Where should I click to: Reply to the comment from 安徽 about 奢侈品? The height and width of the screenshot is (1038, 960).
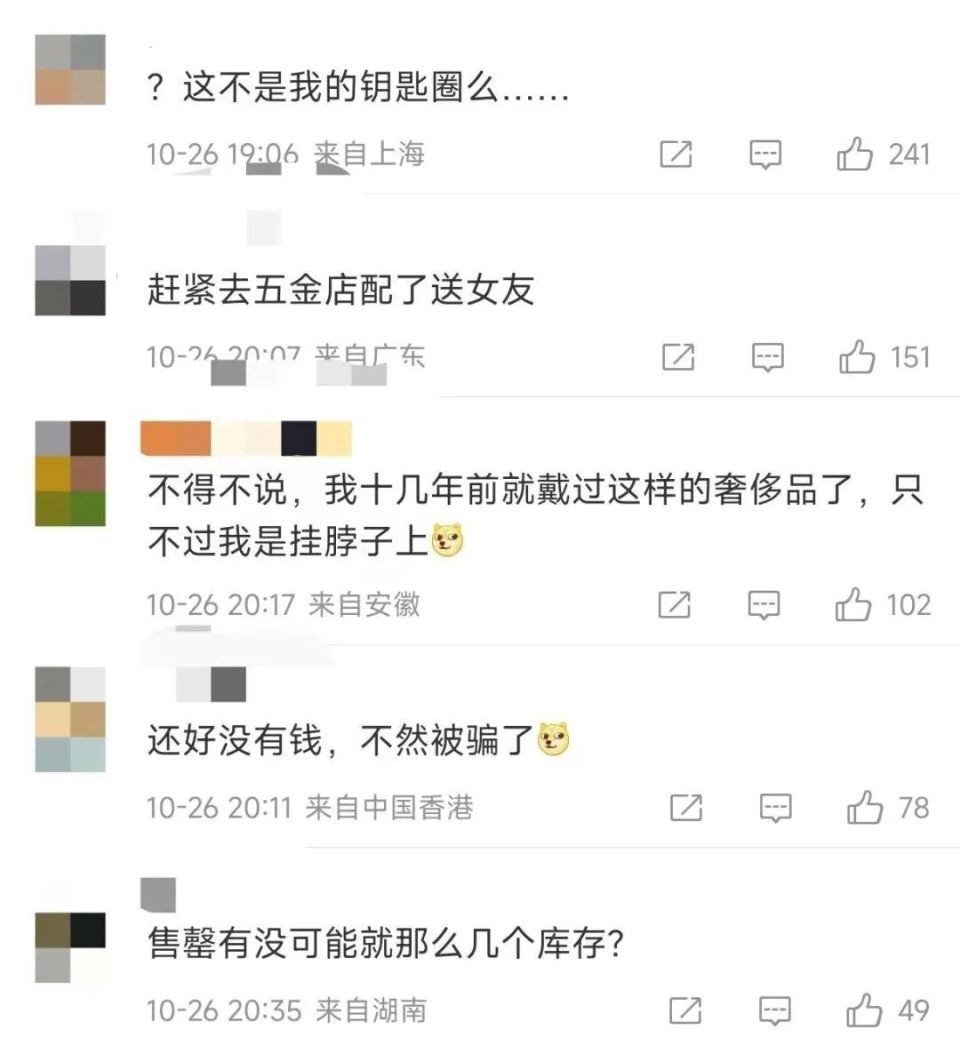pyautogui.click(x=765, y=604)
